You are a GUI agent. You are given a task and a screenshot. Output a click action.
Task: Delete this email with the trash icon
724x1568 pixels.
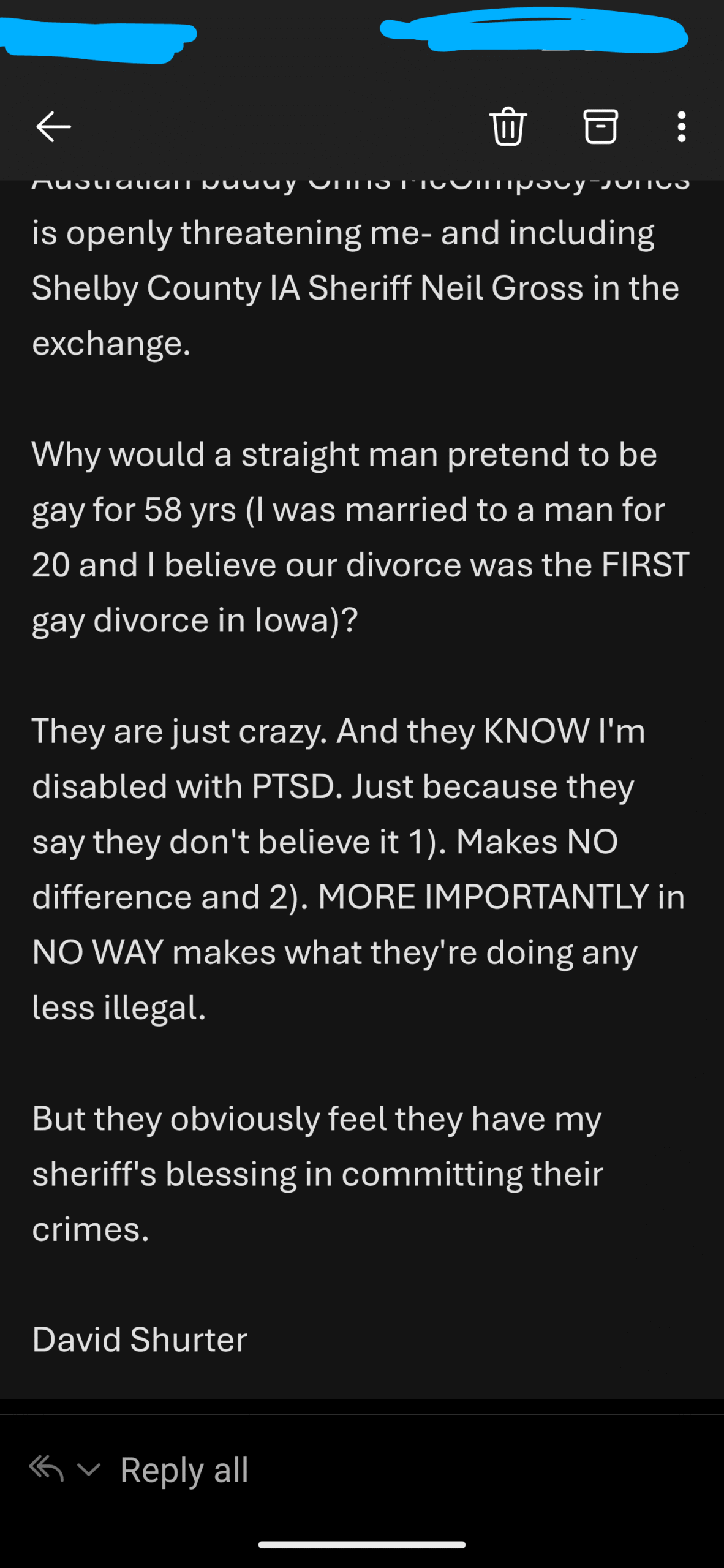tap(508, 126)
